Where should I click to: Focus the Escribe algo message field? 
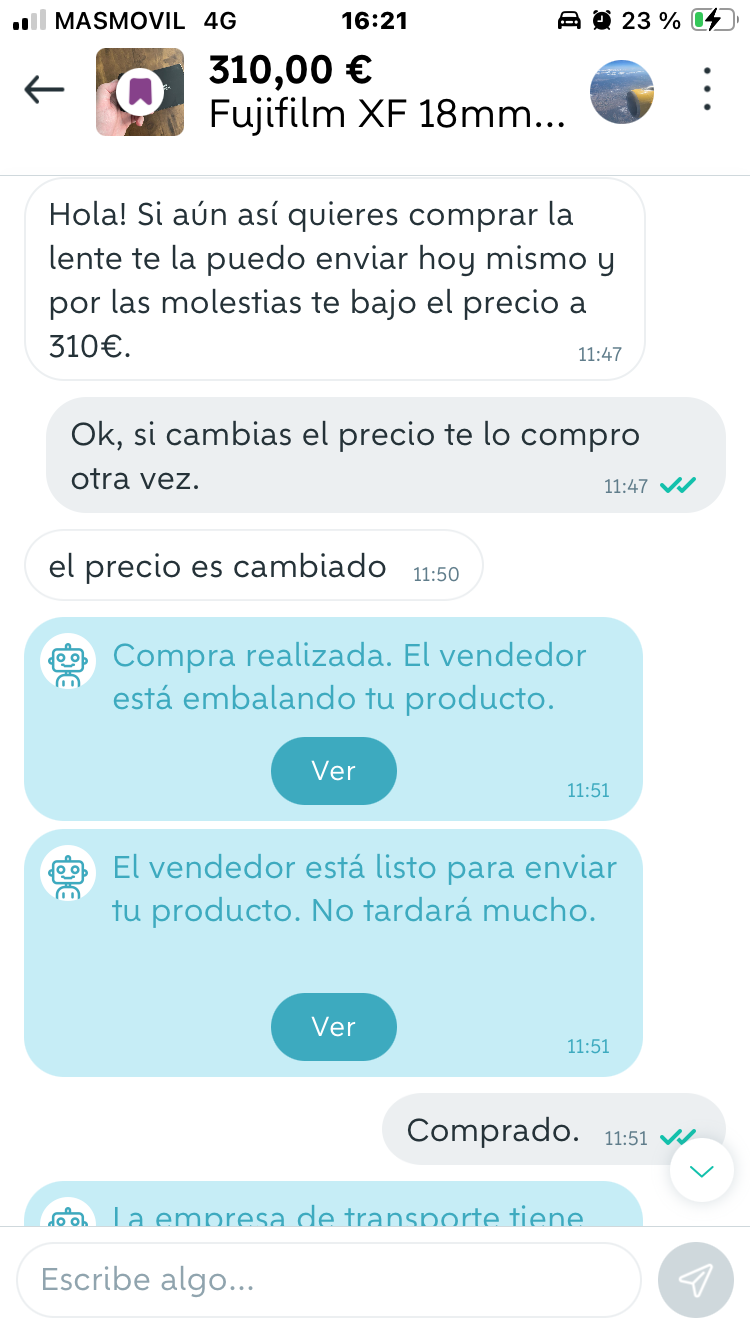coord(328,1280)
